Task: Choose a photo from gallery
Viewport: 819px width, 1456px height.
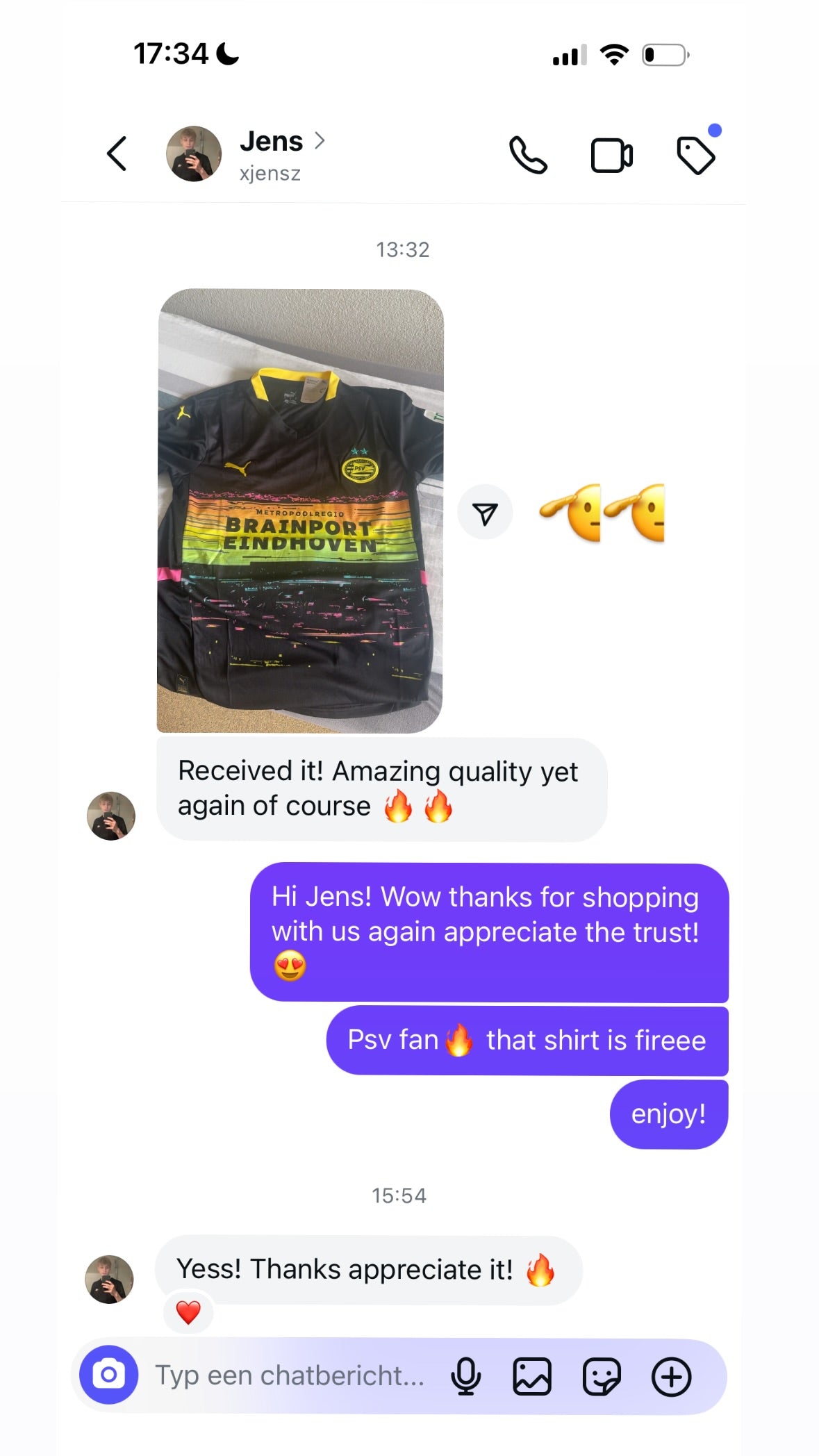Action: pyautogui.click(x=532, y=1376)
